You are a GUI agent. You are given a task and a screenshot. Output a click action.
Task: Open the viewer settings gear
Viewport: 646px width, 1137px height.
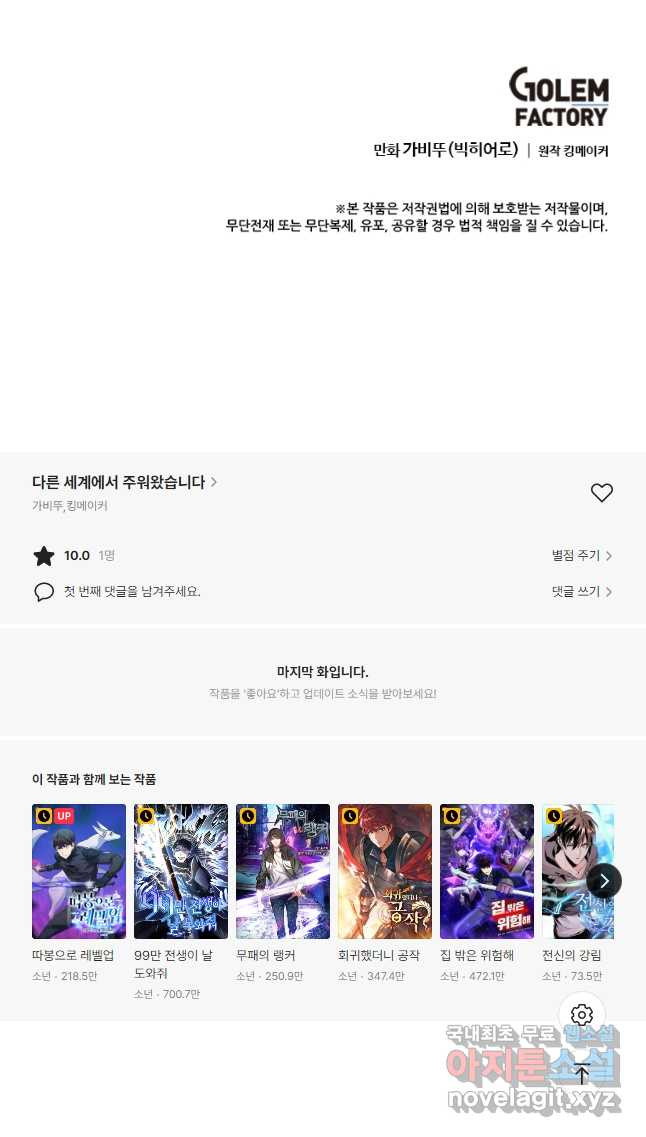(x=582, y=1016)
